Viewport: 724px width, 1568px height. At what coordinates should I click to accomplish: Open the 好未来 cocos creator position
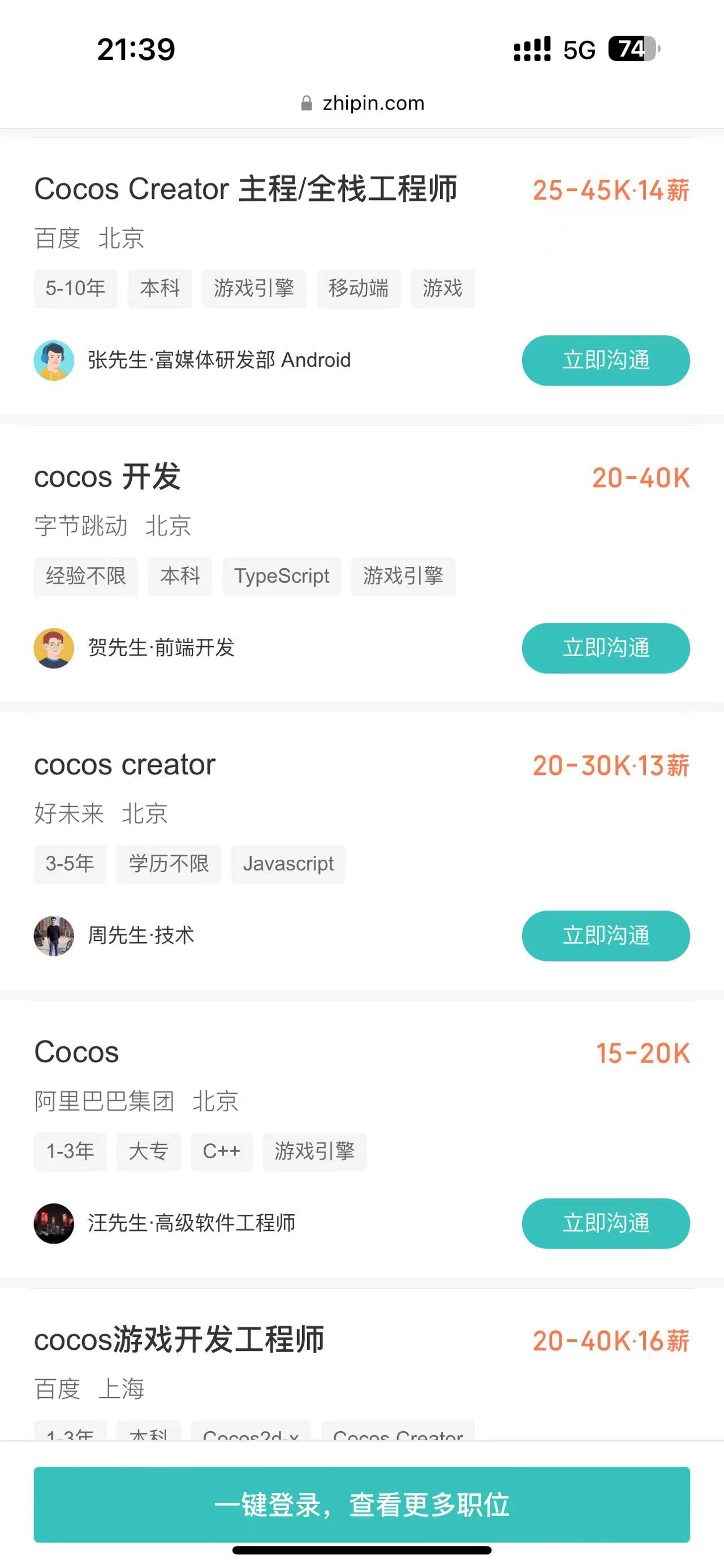pos(125,765)
